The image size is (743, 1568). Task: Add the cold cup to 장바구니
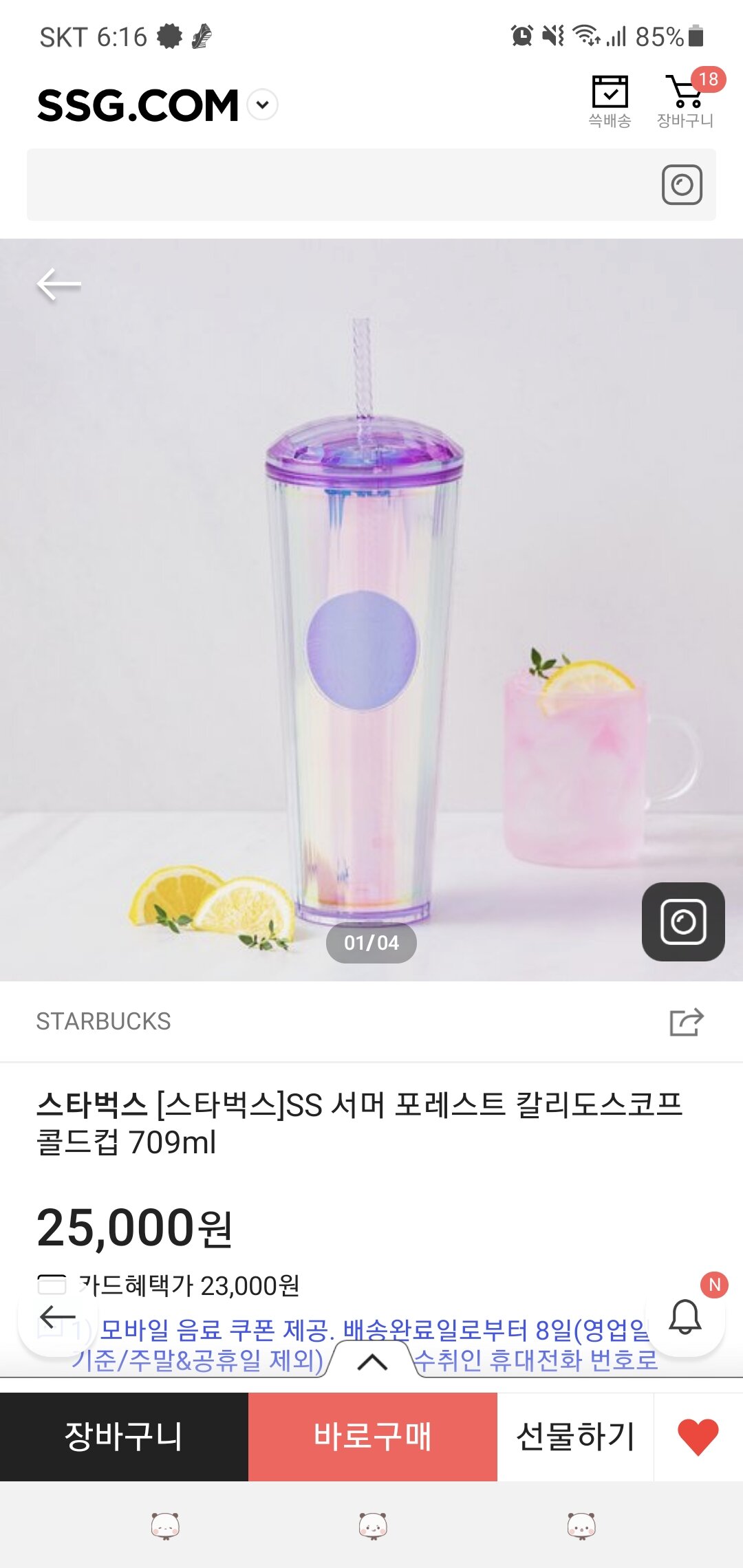pos(124,1437)
